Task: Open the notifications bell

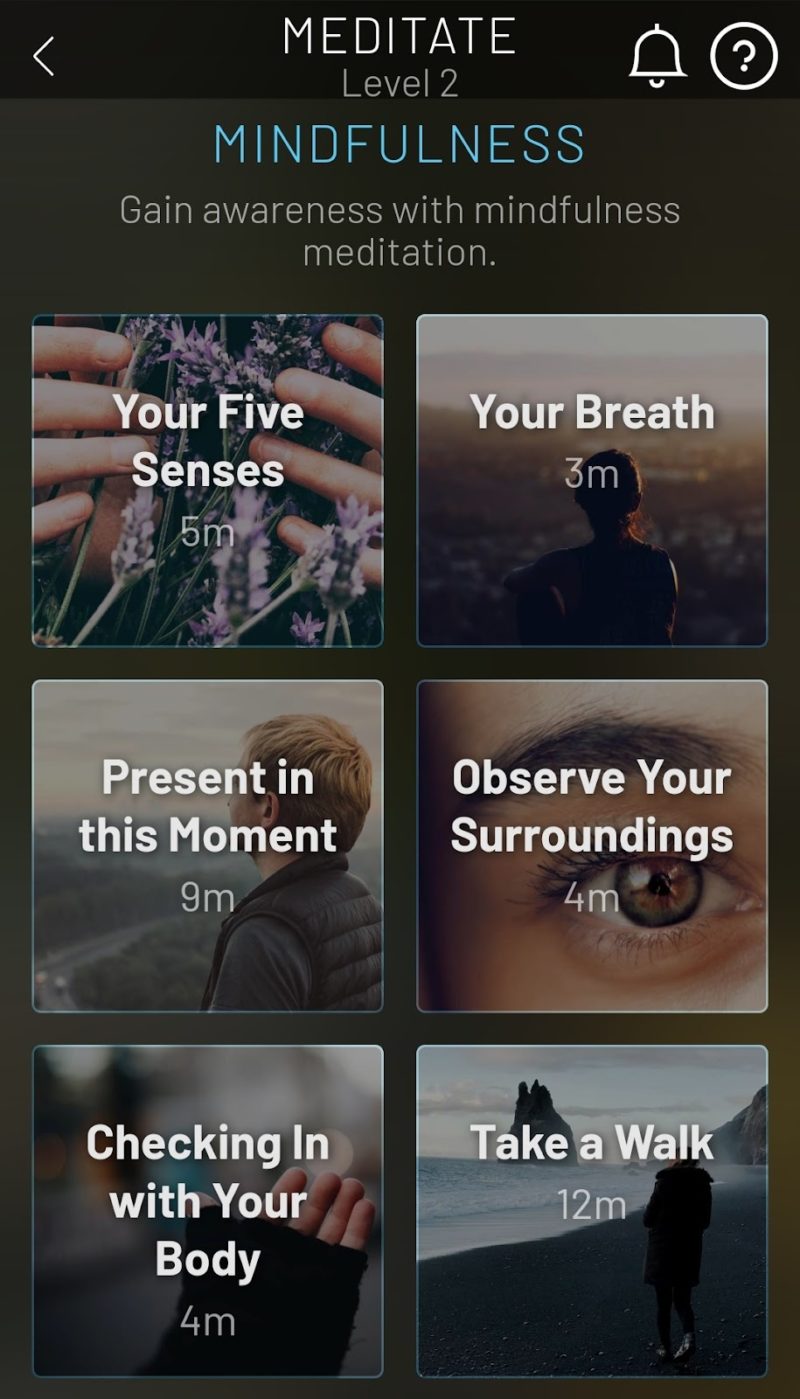Action: (657, 56)
